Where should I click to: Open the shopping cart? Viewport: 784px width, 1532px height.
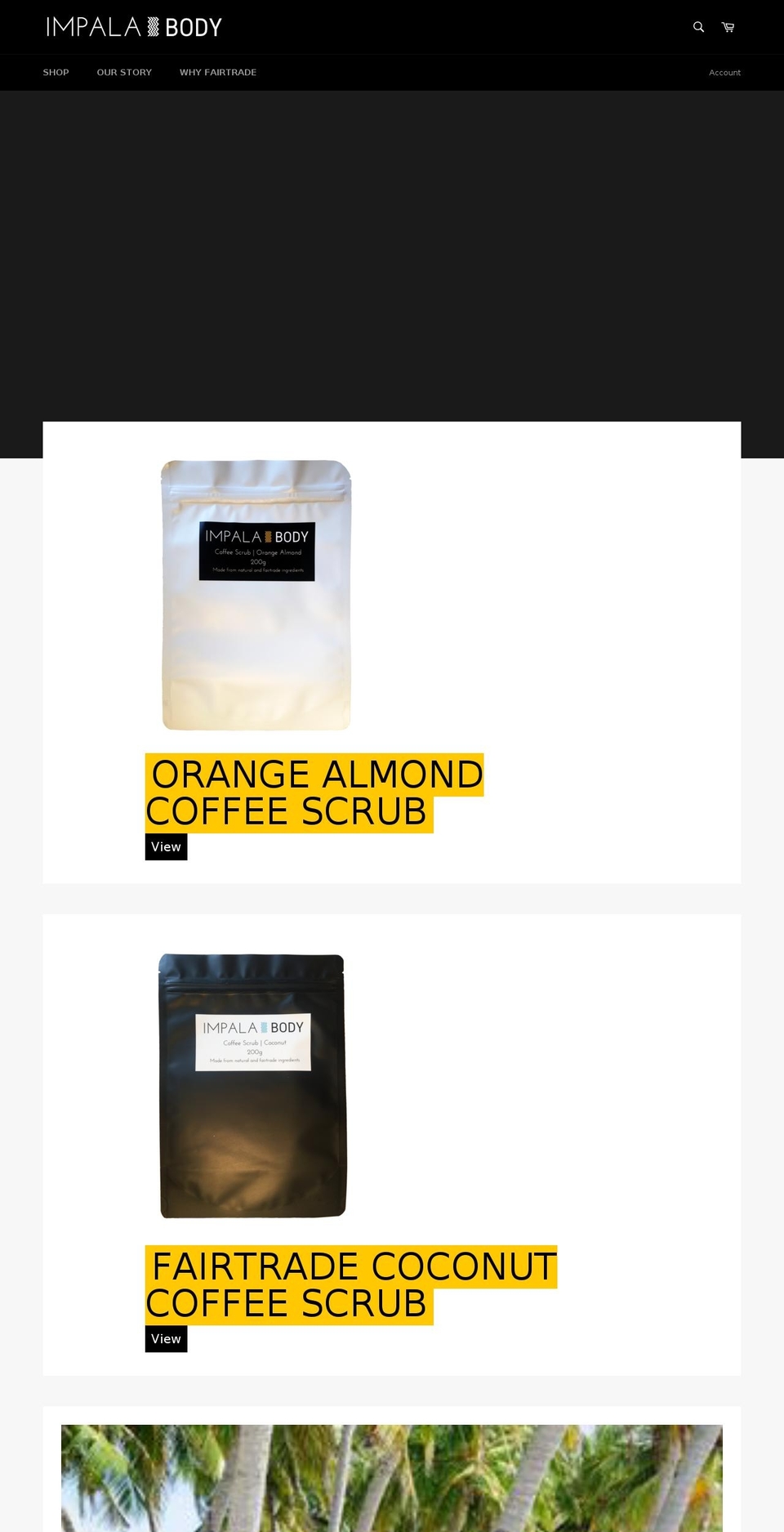[x=728, y=27]
